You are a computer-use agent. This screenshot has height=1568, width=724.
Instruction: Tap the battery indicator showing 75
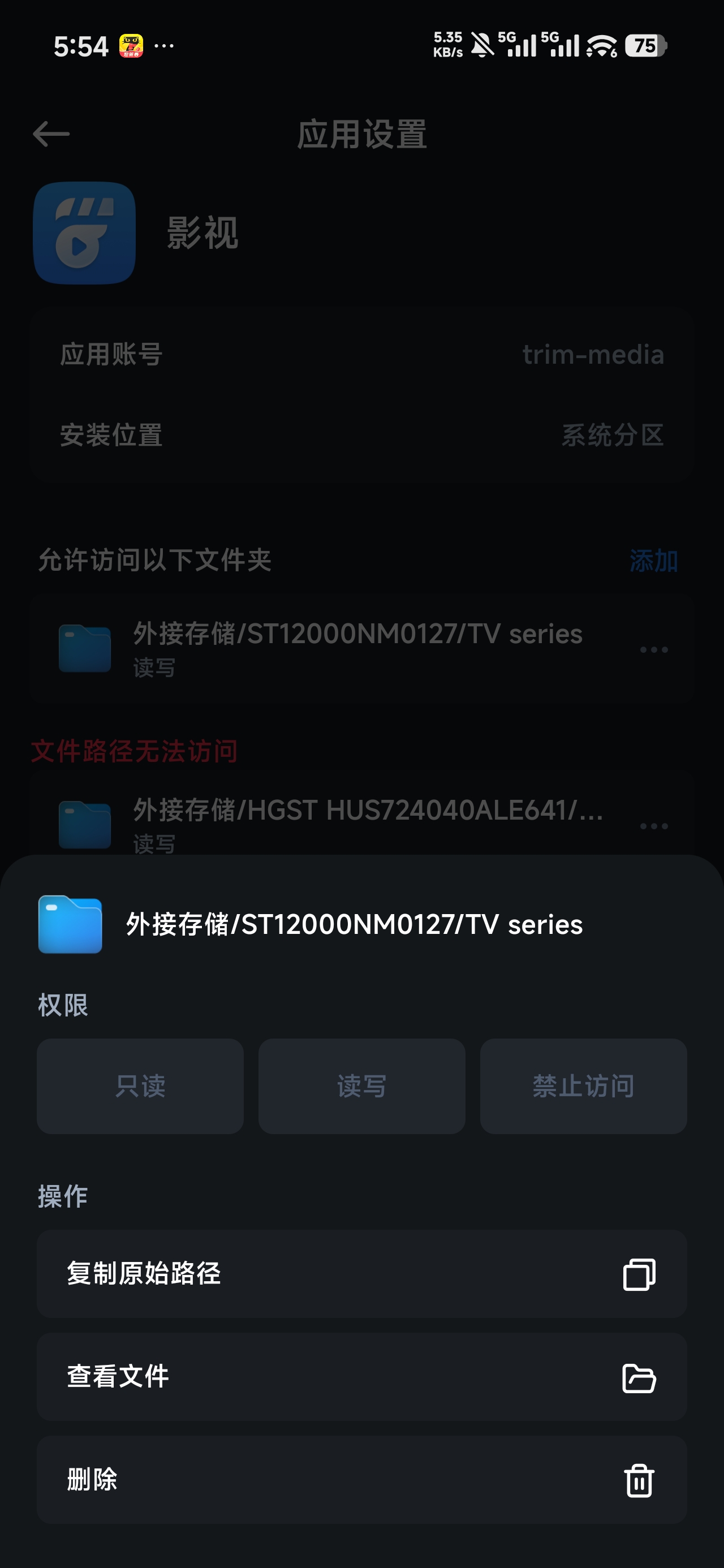(647, 44)
